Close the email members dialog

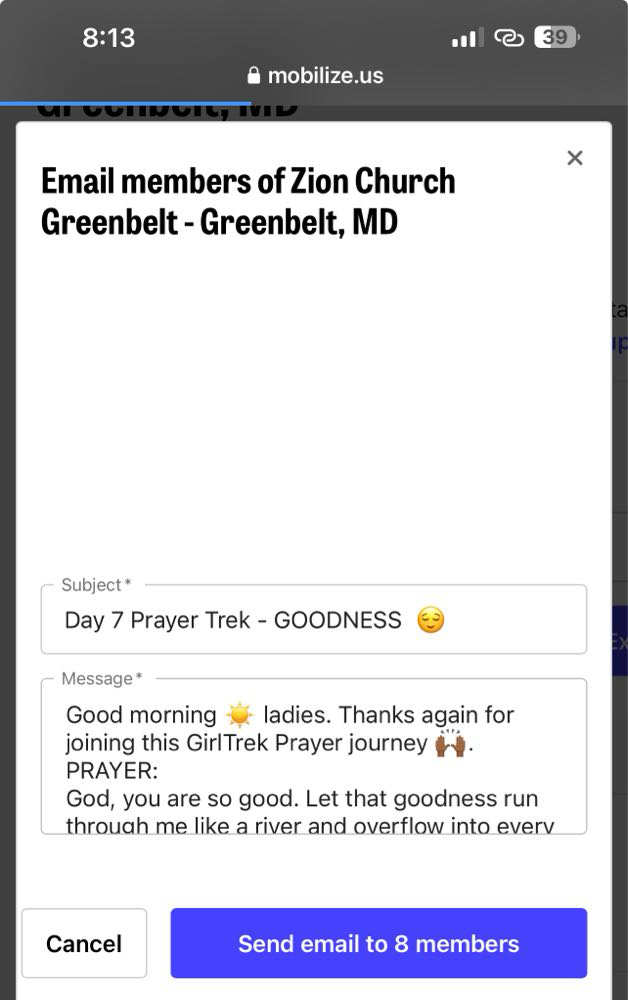tap(574, 158)
